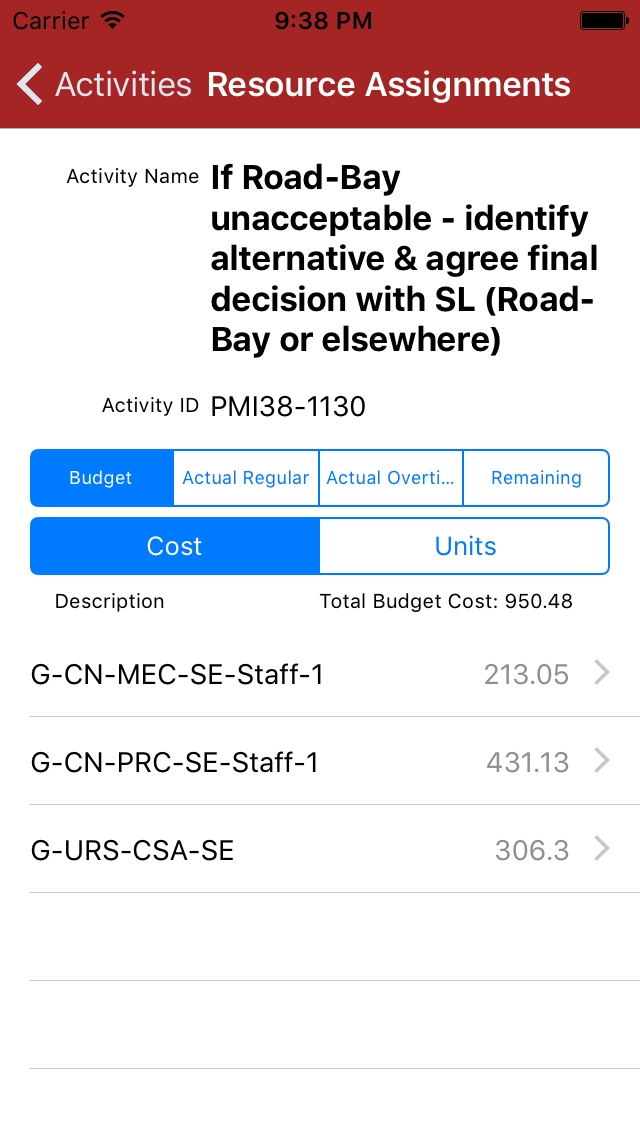Select the Budget segment
This screenshot has height=1136, width=640.
[x=101, y=478]
